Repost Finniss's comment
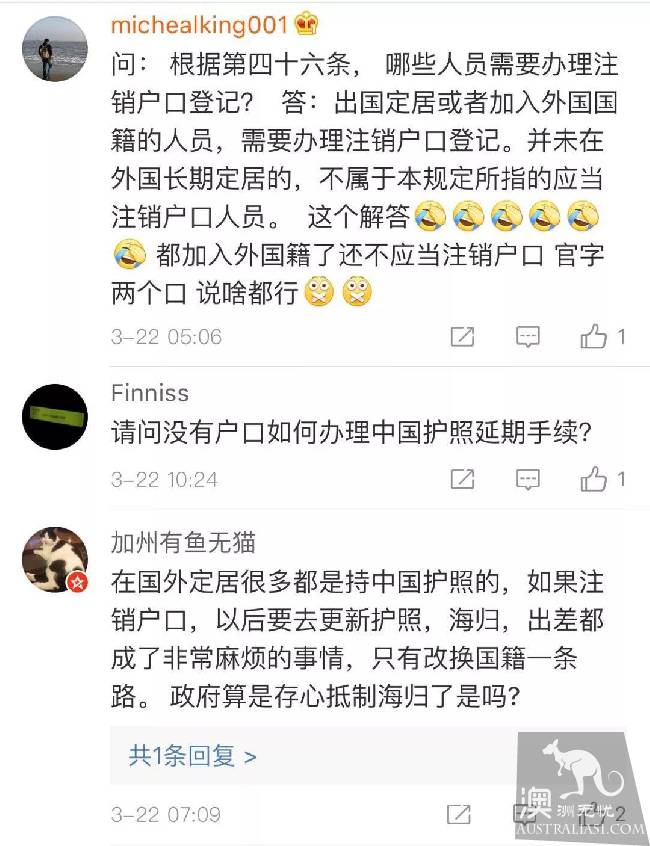 click(x=462, y=480)
